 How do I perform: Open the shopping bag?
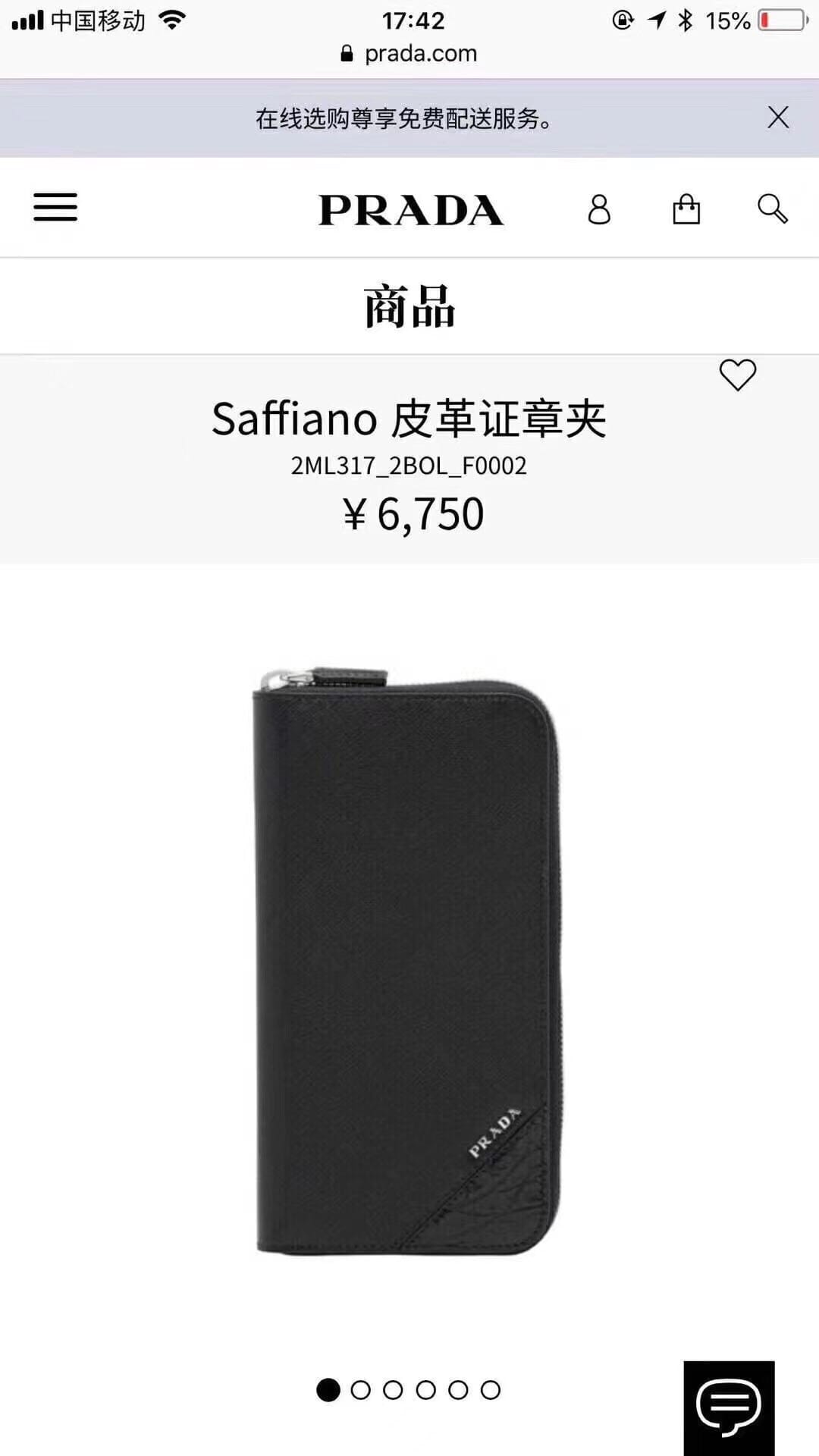[686, 209]
